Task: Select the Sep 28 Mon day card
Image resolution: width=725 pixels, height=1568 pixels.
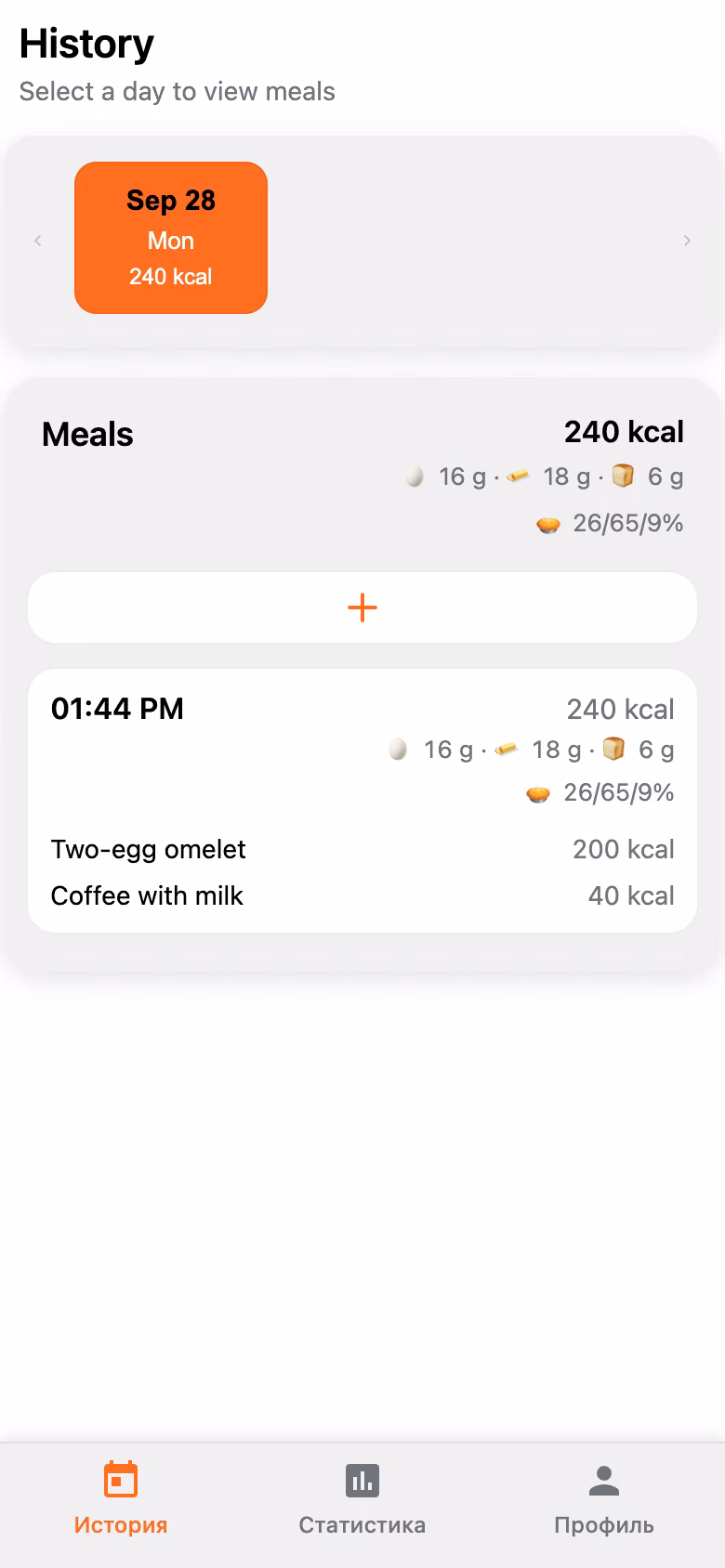Action: tap(171, 238)
